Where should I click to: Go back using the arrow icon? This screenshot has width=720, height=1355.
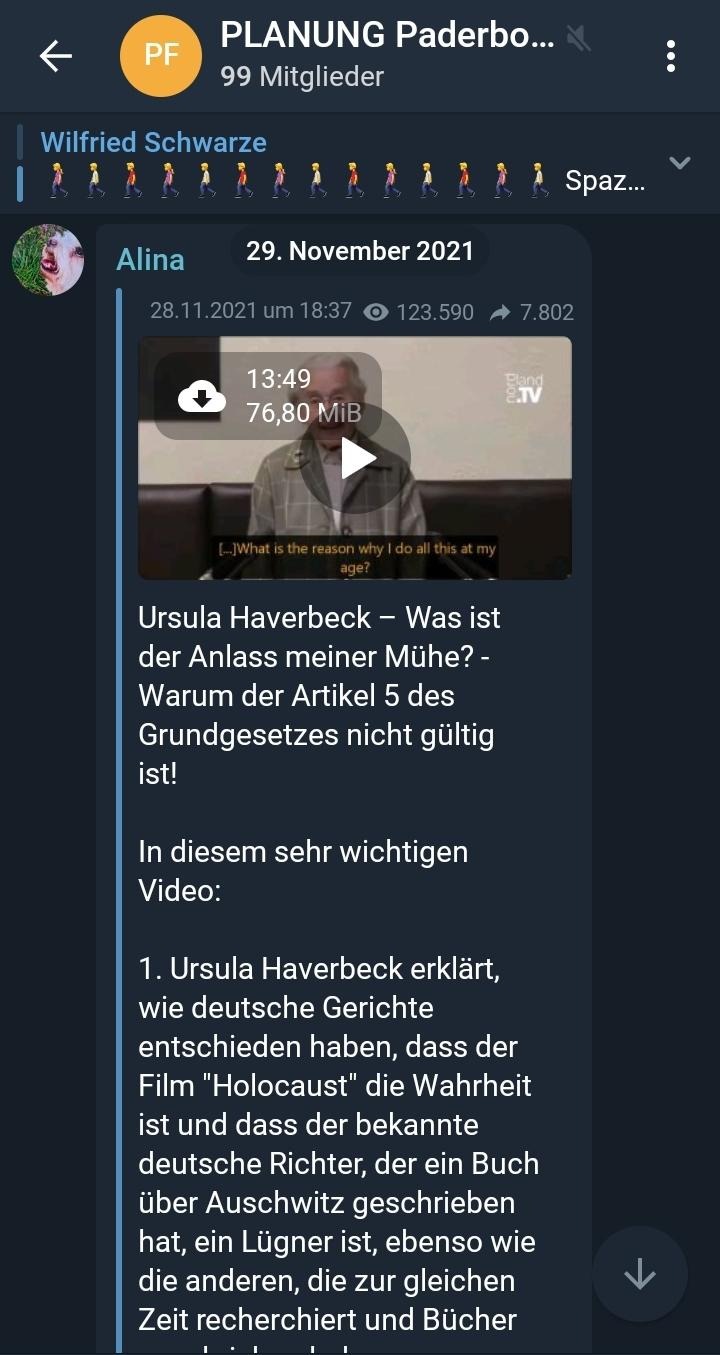click(56, 56)
